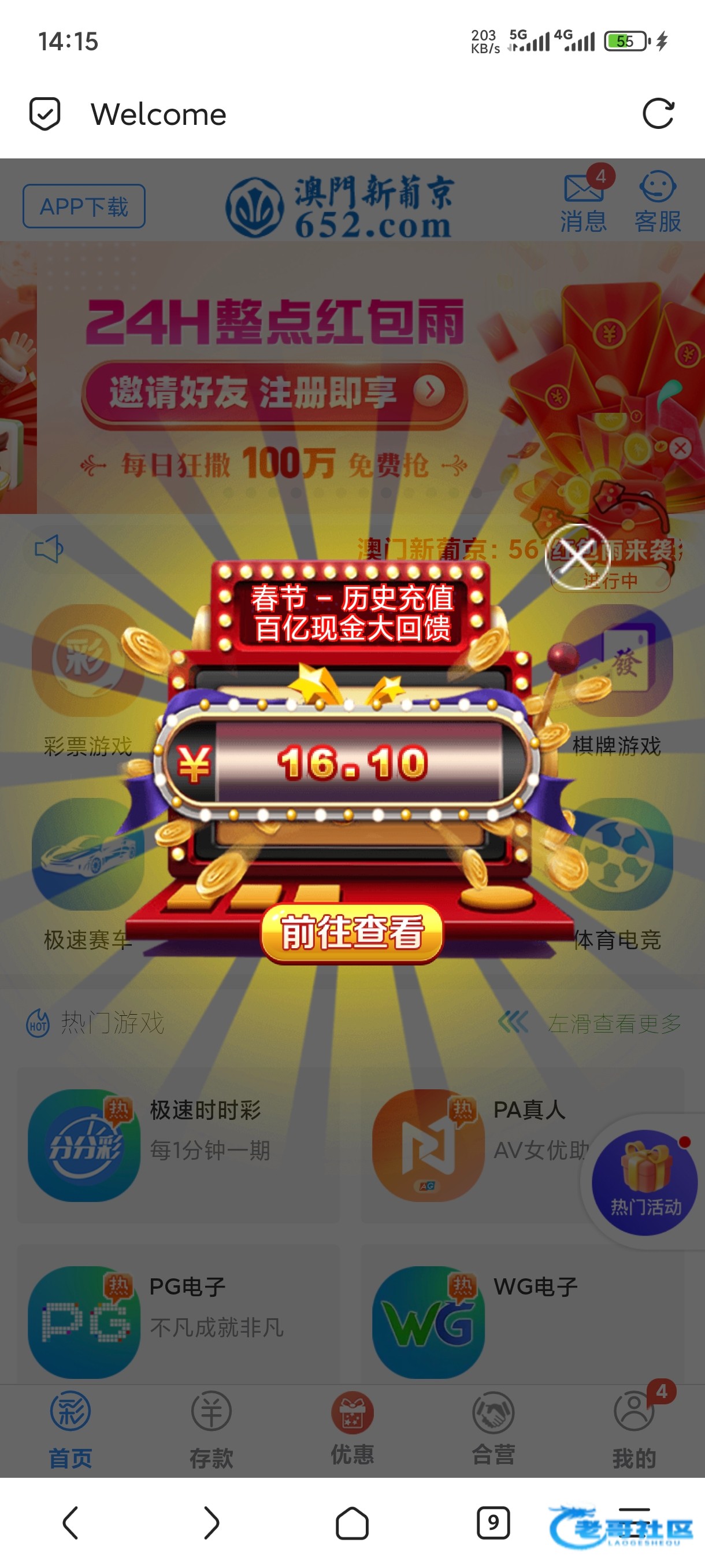Open the site security shield icon
This screenshot has height=1568, width=705.
[x=45, y=114]
